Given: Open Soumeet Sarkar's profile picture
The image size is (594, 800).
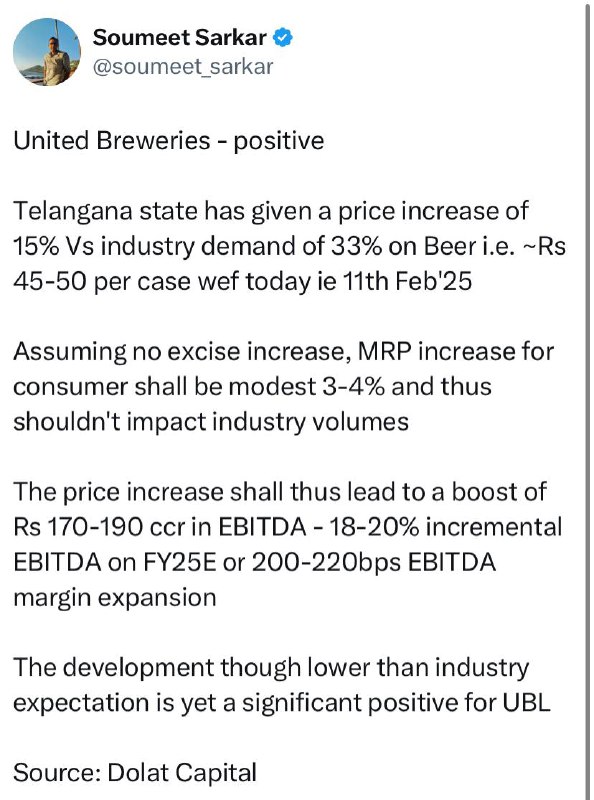Looking at the screenshot, I should [x=46, y=52].
